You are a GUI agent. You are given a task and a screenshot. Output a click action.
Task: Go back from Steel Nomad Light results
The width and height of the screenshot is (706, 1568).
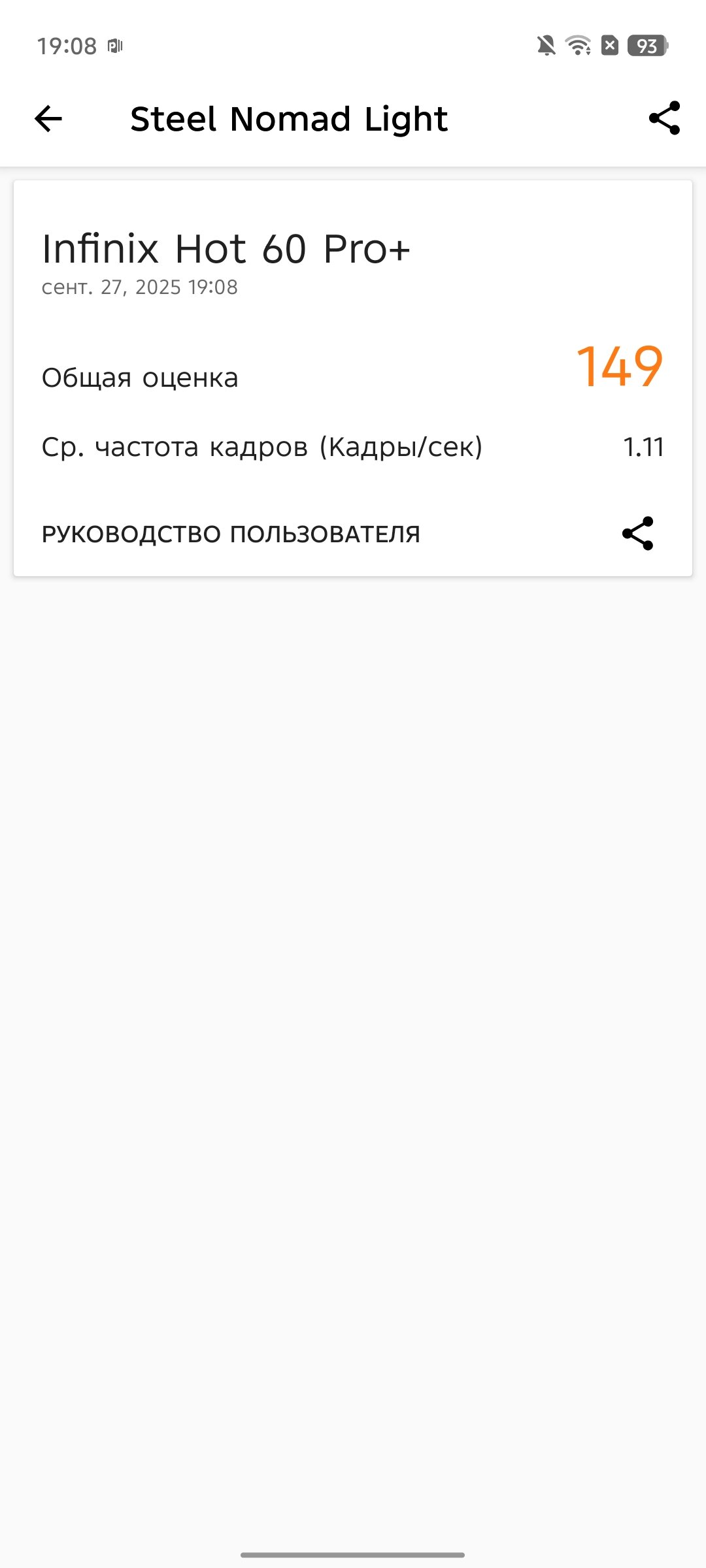(x=48, y=119)
